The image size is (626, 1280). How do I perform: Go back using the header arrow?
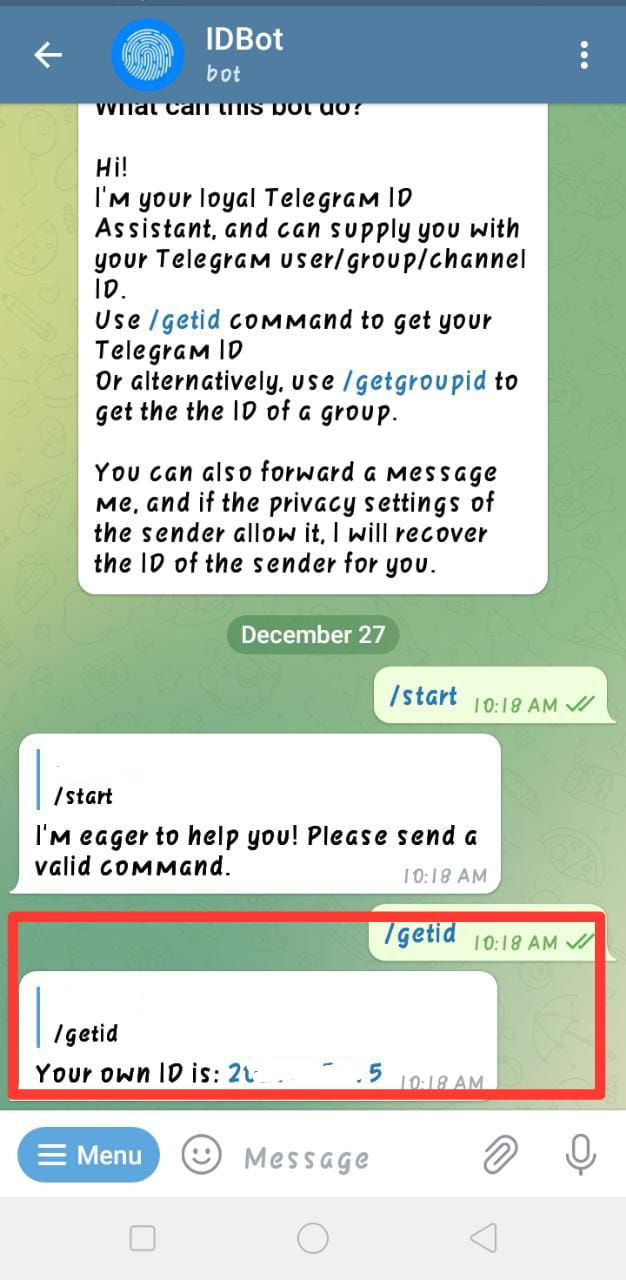tap(48, 55)
